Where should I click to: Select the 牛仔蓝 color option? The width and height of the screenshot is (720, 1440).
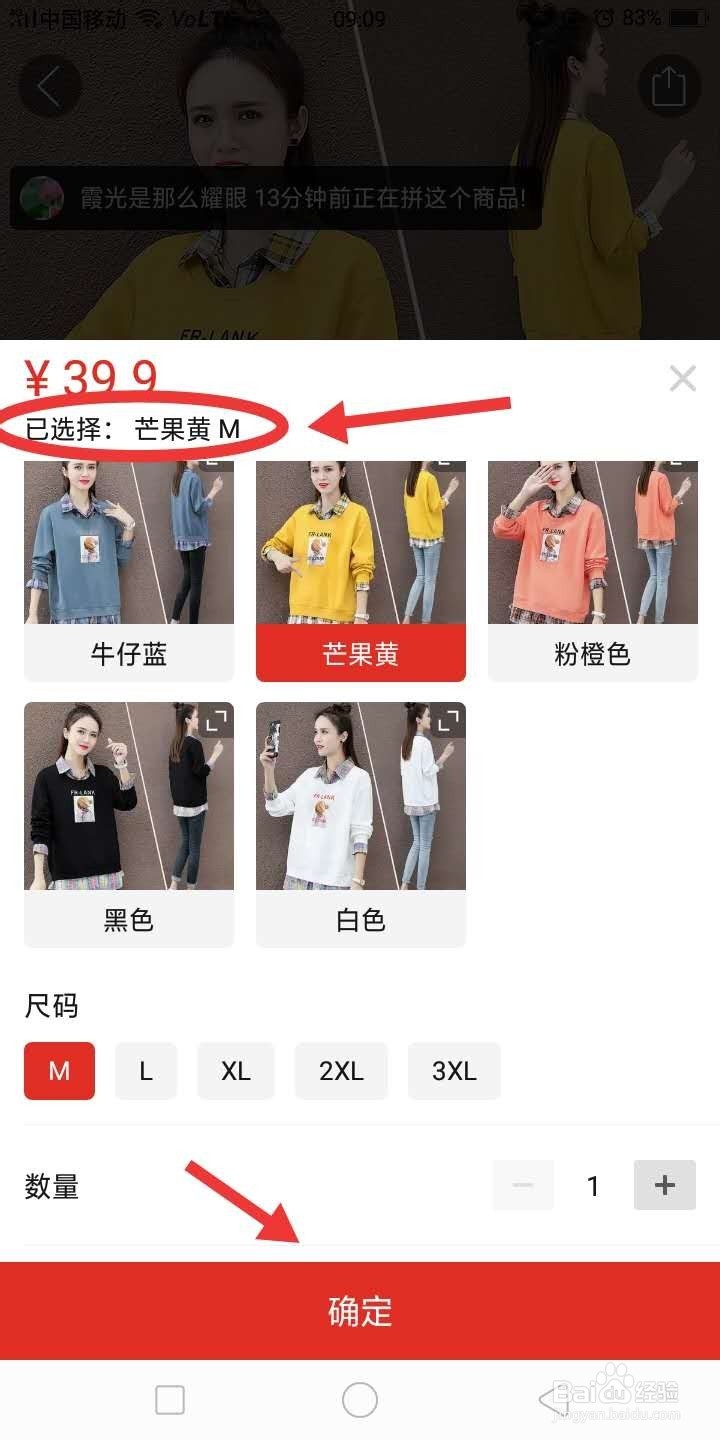[x=128, y=655]
